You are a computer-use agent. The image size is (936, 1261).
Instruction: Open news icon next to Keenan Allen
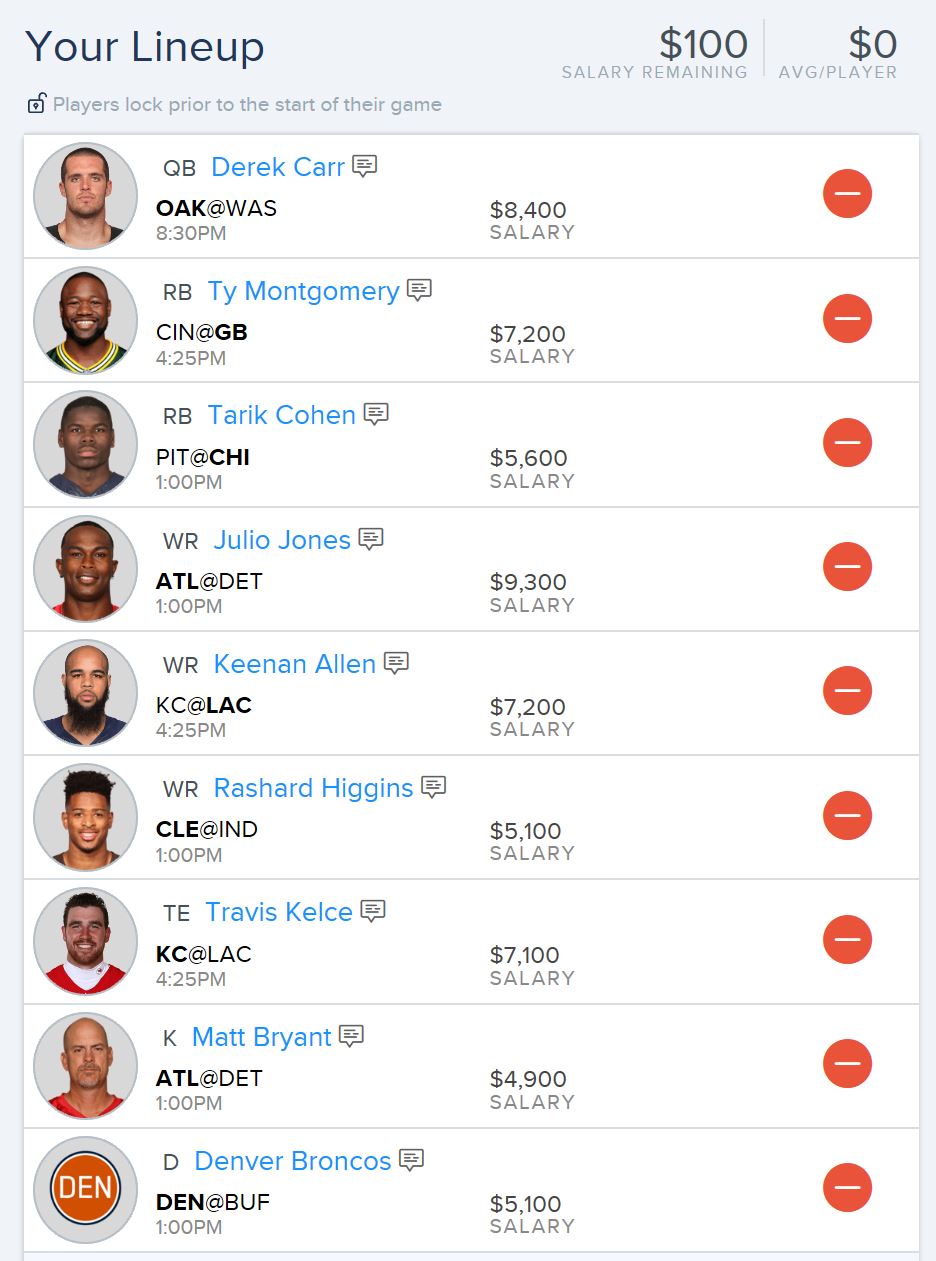397,663
